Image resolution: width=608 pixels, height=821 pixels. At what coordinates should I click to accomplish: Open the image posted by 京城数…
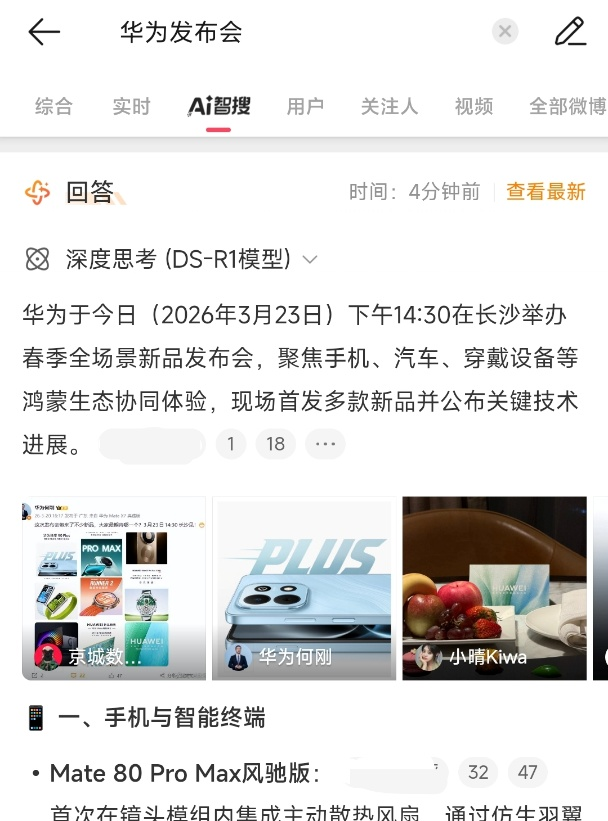pyautogui.click(x=113, y=588)
